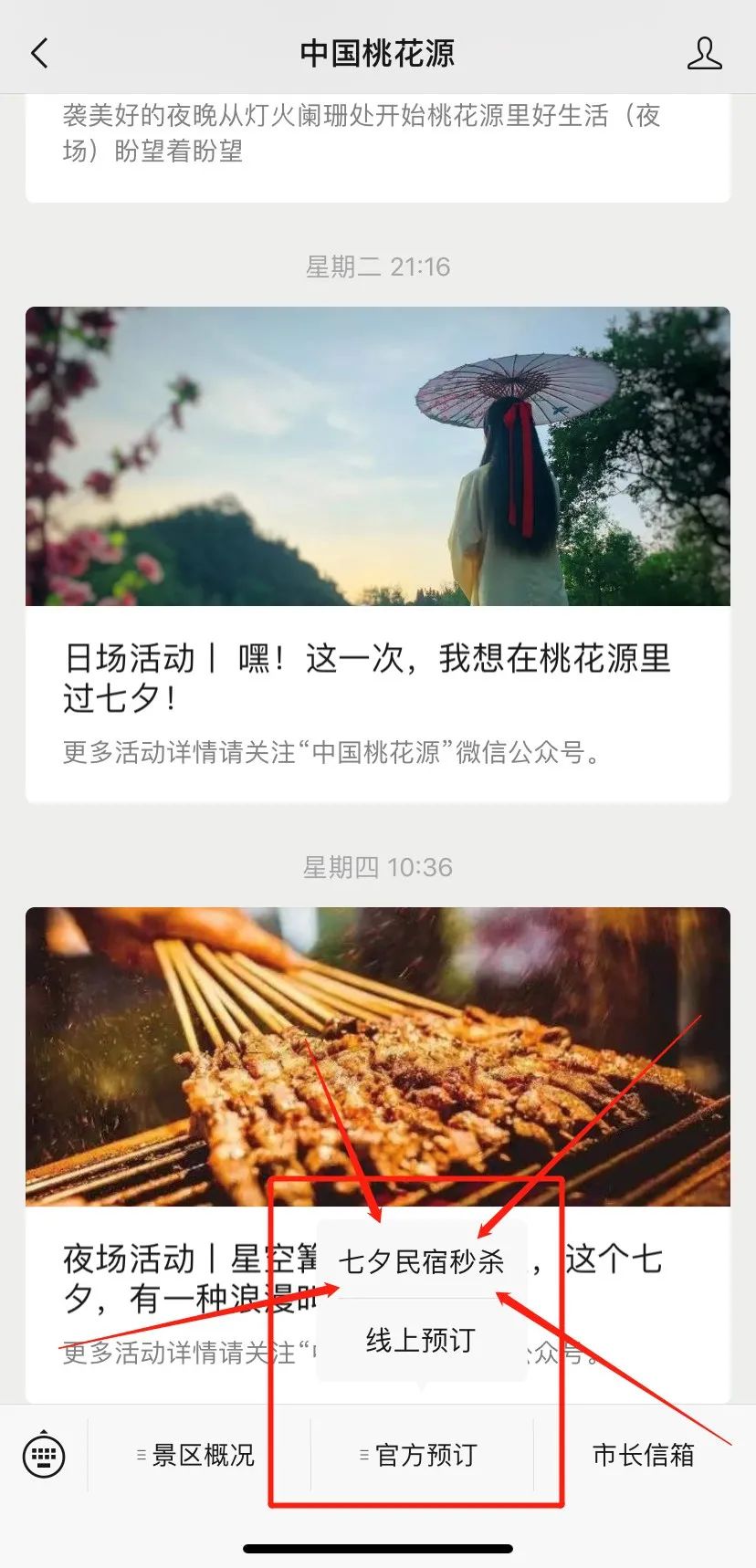
Task: Open the 夜场活动 barbecue article card
Action: point(378,1155)
